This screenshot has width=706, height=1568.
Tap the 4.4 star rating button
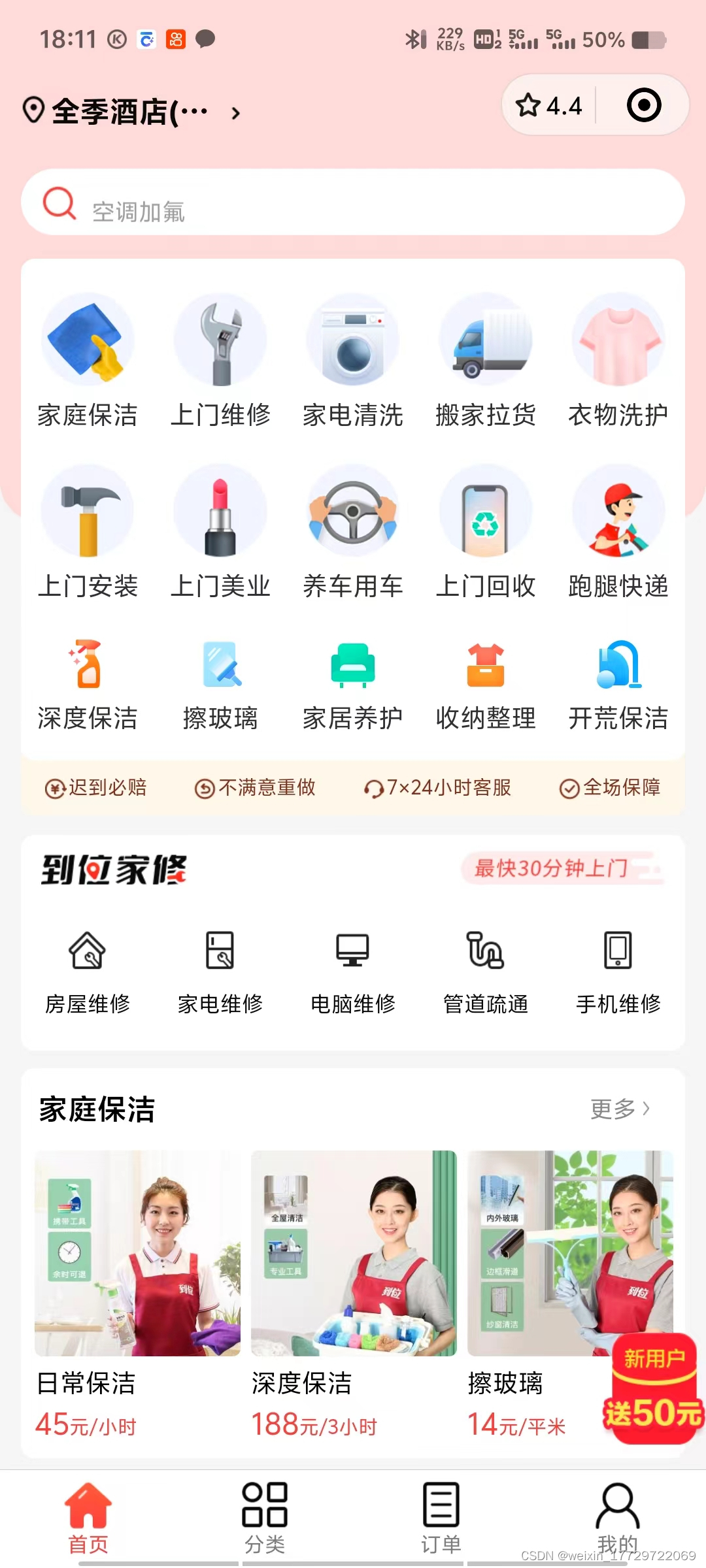tap(549, 106)
